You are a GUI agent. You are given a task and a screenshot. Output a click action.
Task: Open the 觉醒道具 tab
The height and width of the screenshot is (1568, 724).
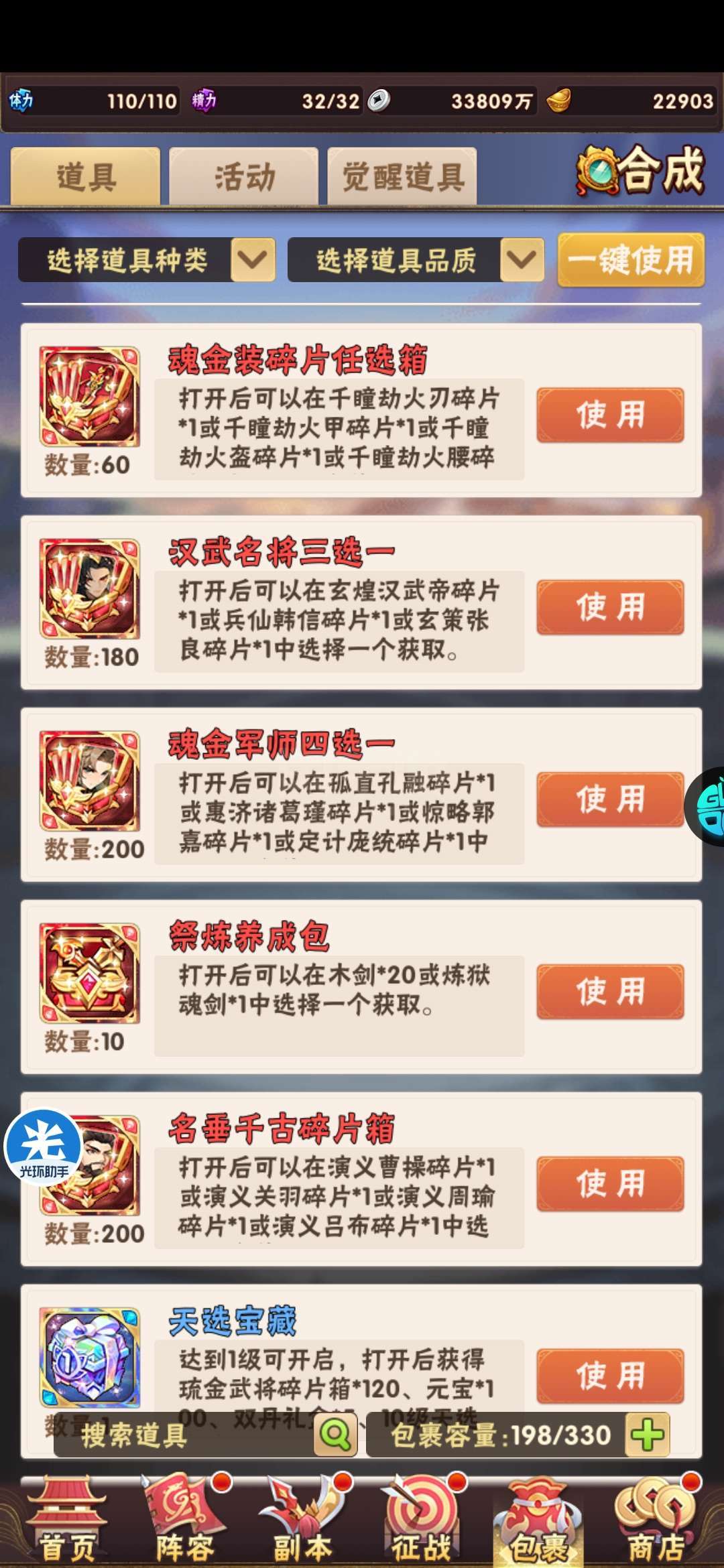pos(402,177)
